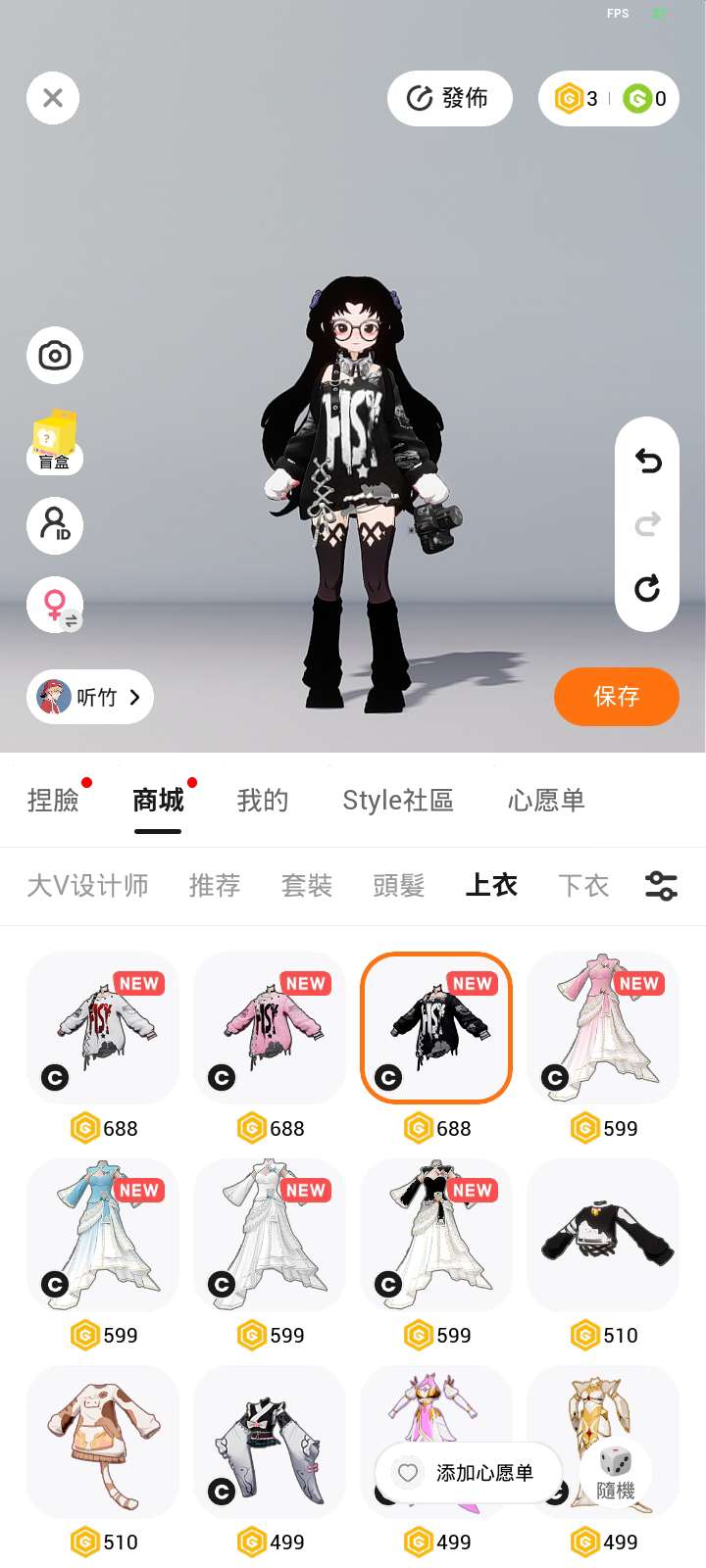Screen dimensions: 706x1568
Task: Undo the last change
Action: pos(647,461)
